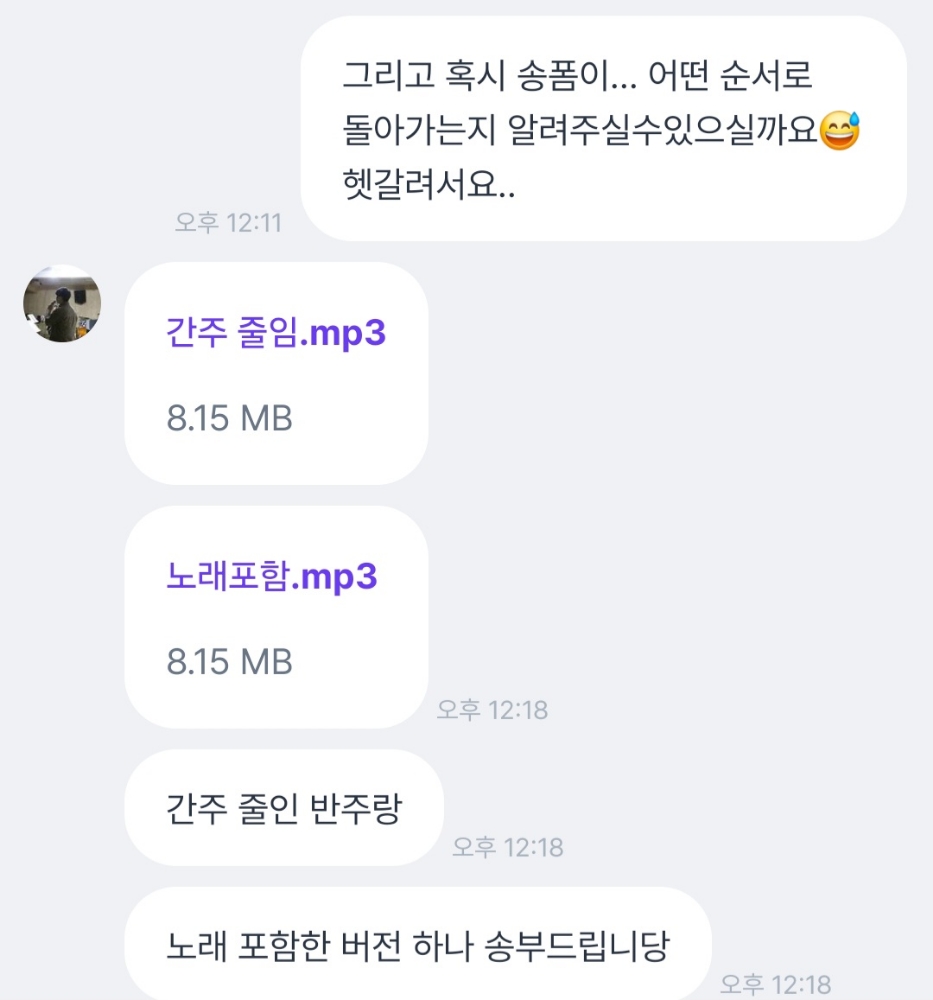Image resolution: width=933 pixels, height=1000 pixels.
Task: Open the 노래포함.mp3 file attachment
Action: coord(276,617)
